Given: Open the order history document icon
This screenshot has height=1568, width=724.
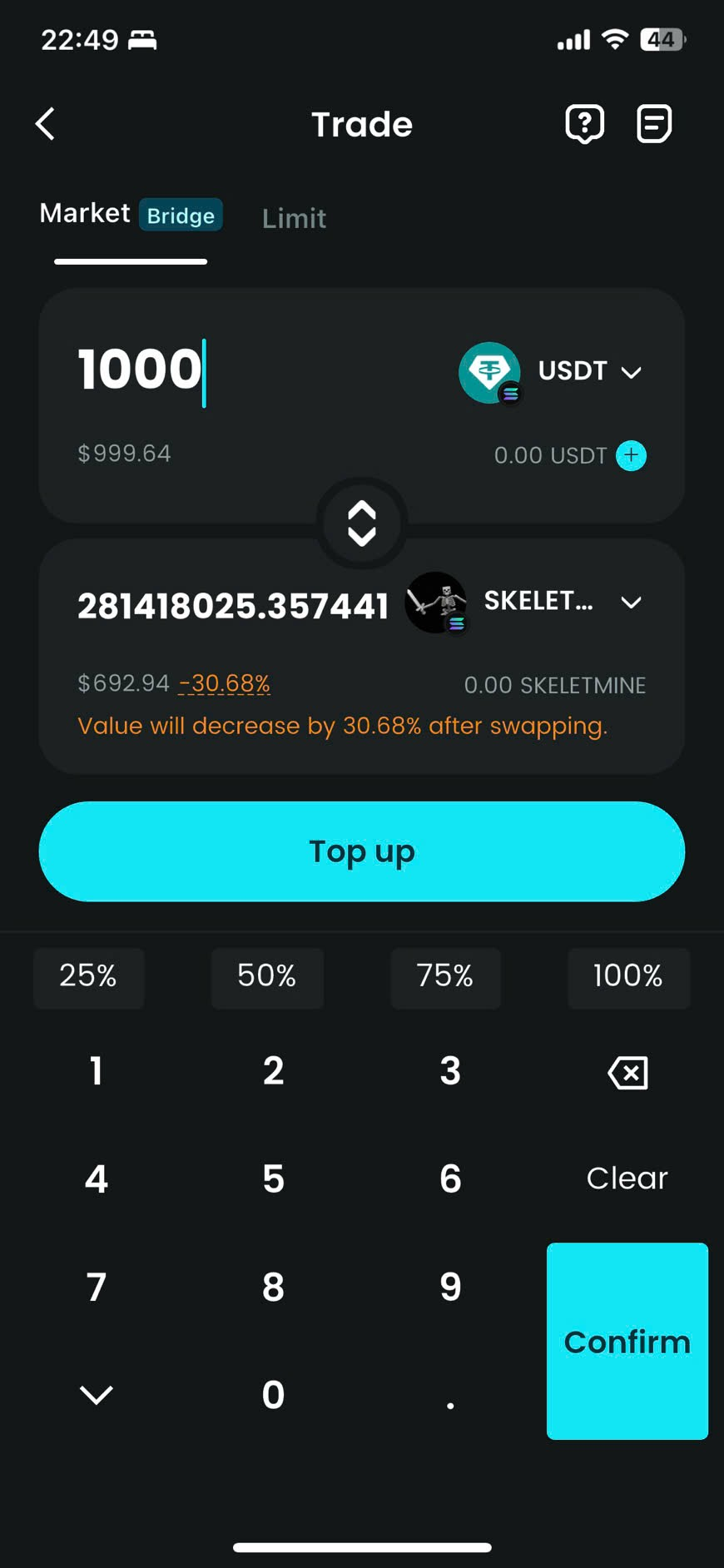Looking at the screenshot, I should pyautogui.click(x=653, y=123).
